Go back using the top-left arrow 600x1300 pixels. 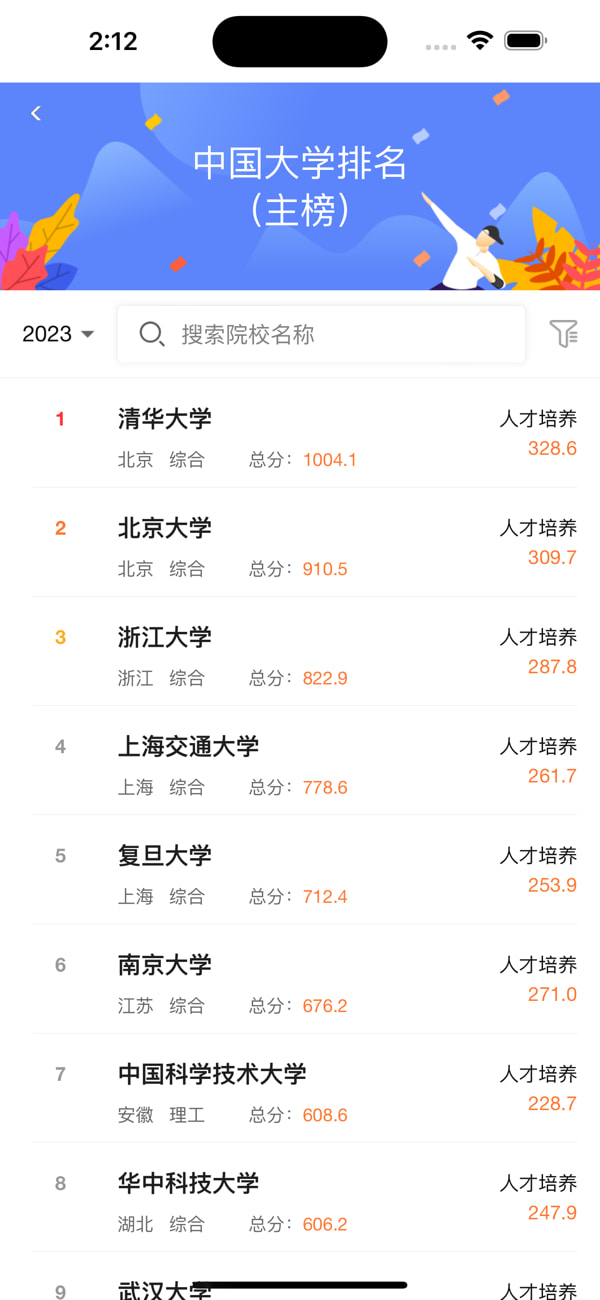pyautogui.click(x=36, y=113)
